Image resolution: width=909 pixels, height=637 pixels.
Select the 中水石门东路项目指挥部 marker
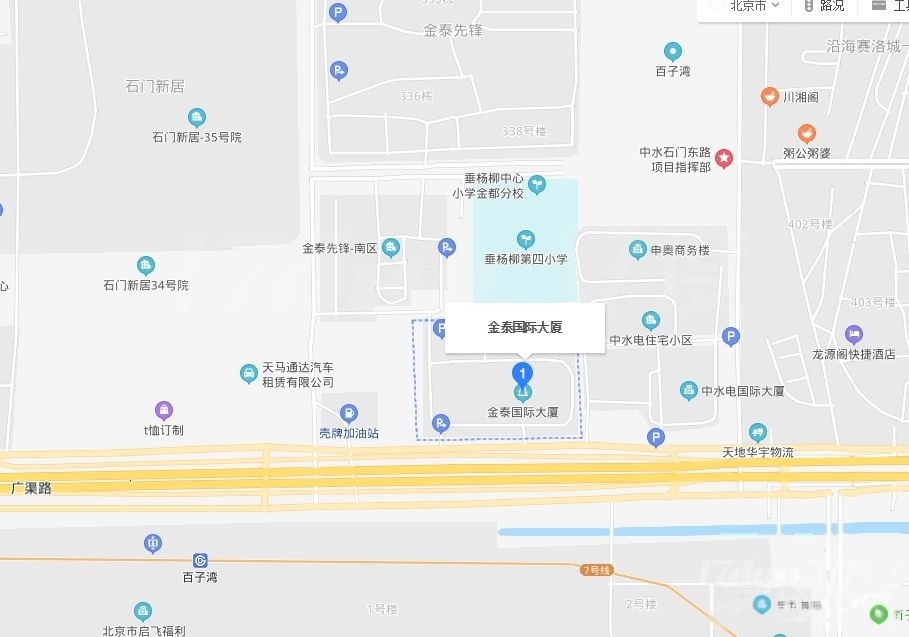pos(724,158)
